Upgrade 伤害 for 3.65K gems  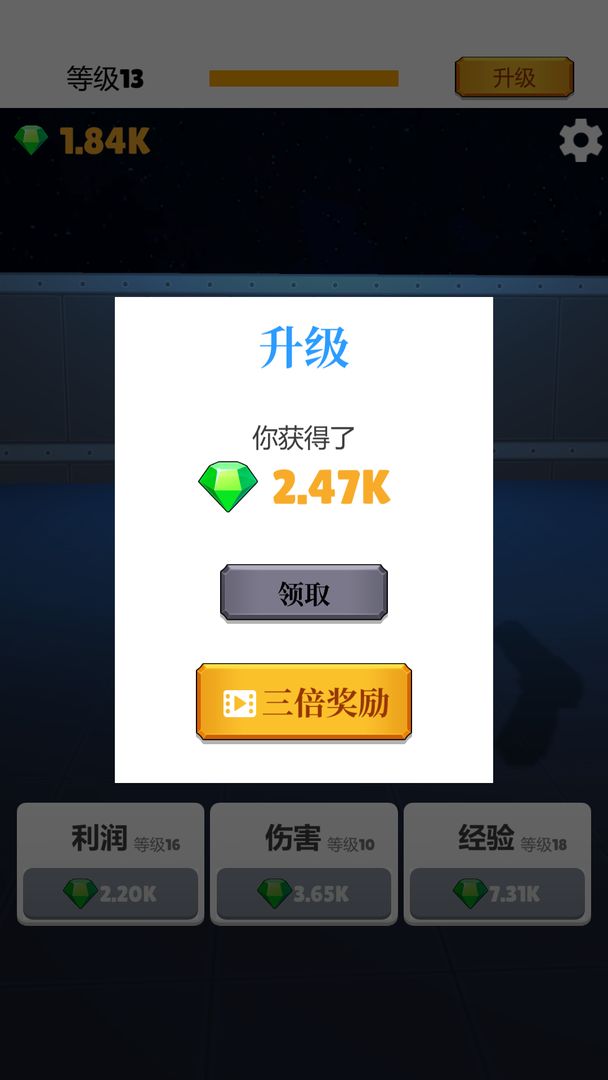(x=303, y=893)
